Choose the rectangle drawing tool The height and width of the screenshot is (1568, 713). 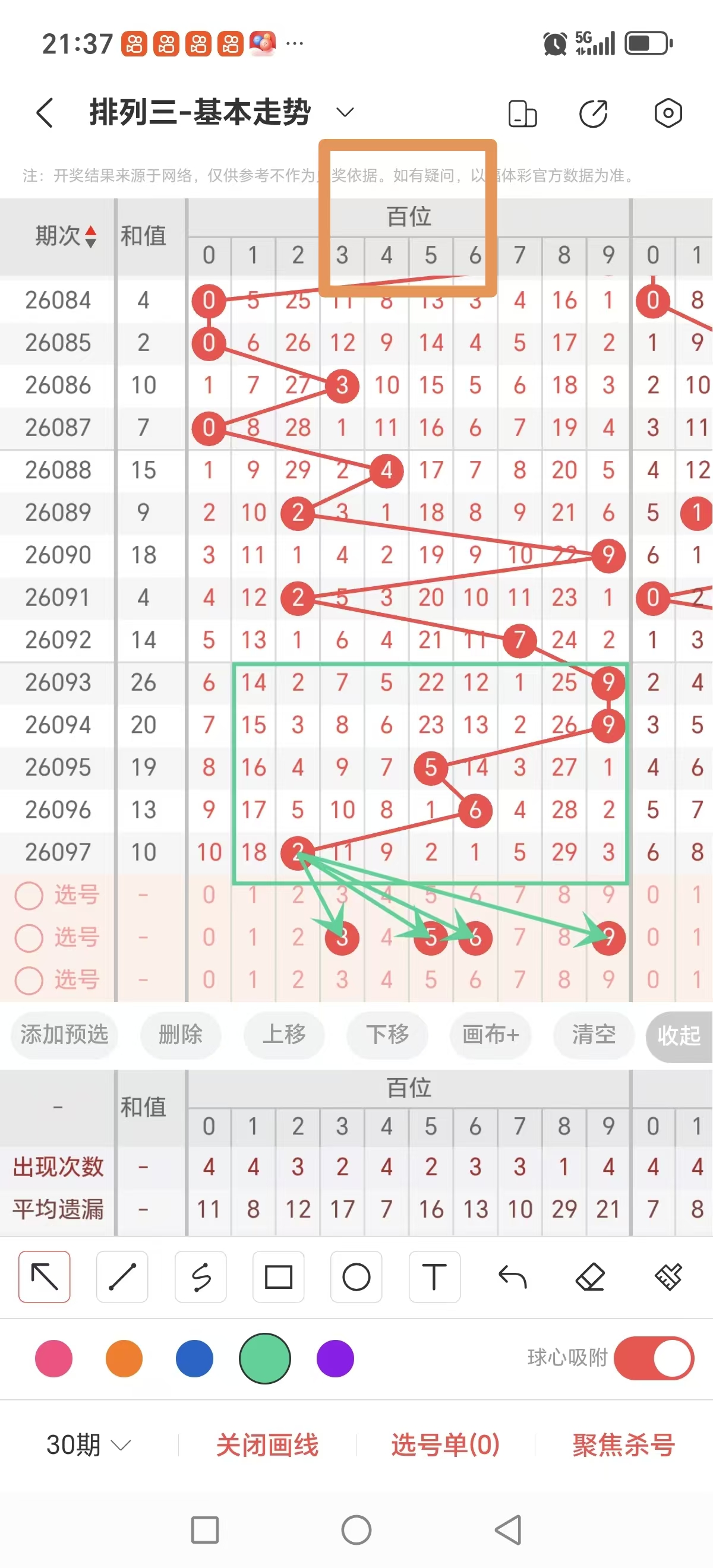(x=278, y=1276)
